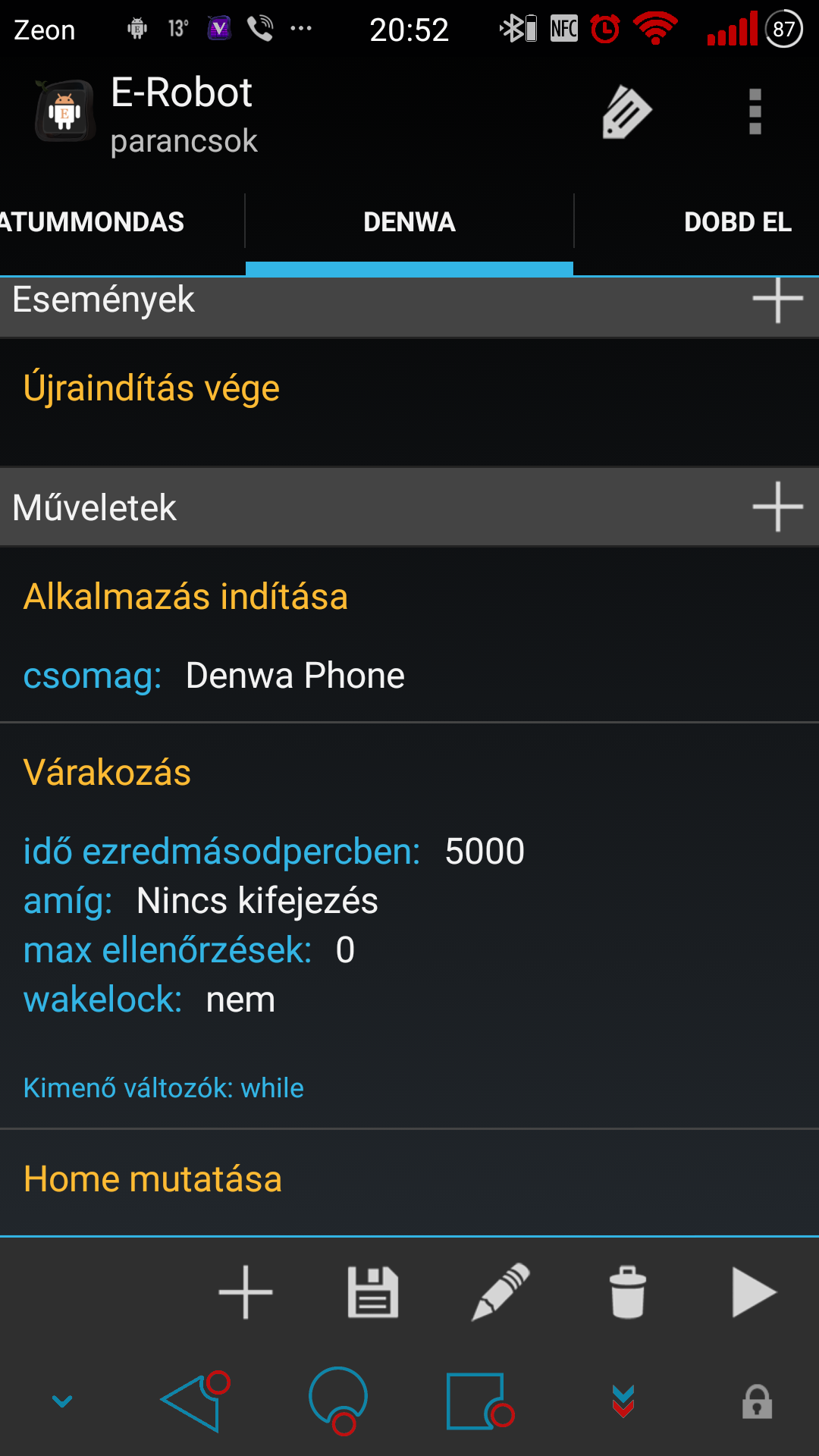Save with the floppy disk icon
This screenshot has height=1456, width=819.
click(373, 1292)
